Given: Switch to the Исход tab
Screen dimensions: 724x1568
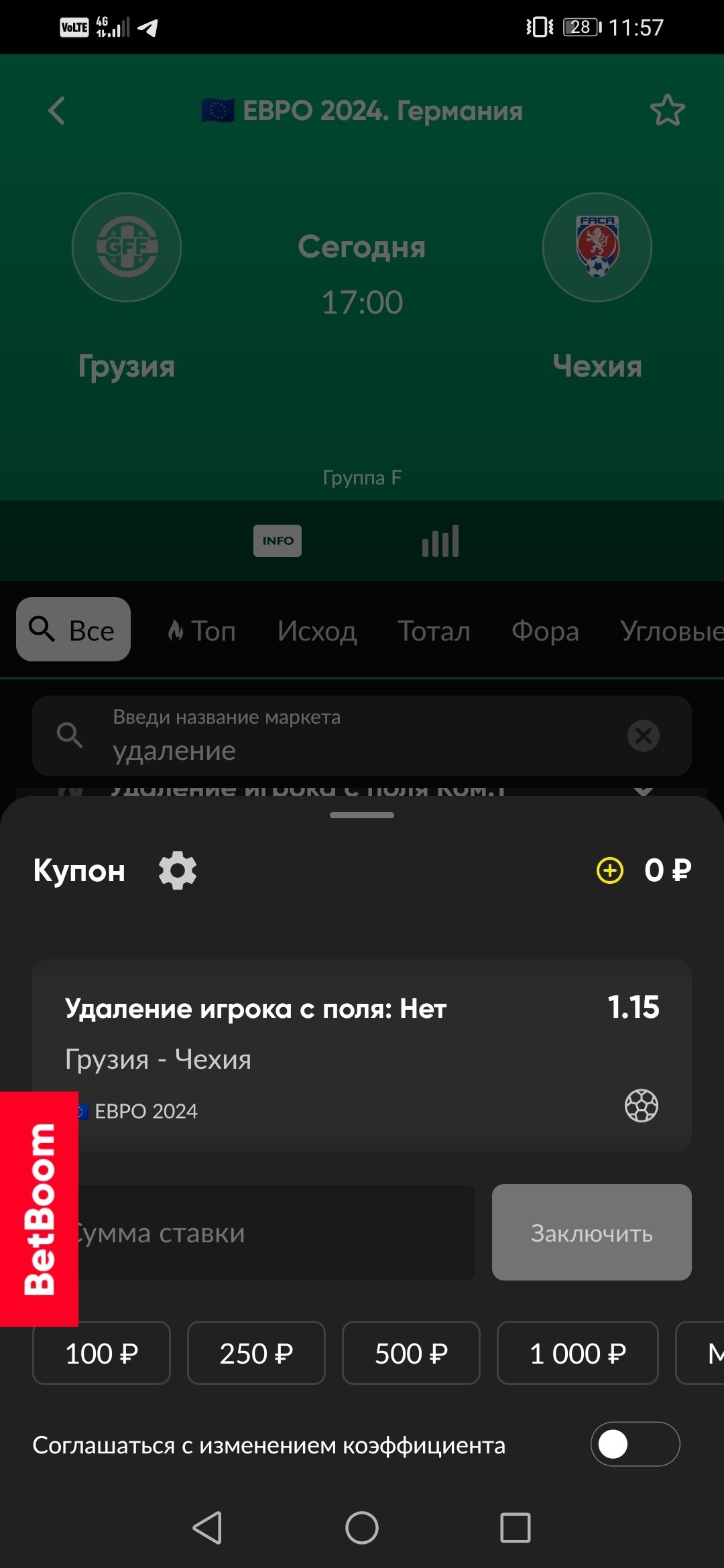Looking at the screenshot, I should [317, 631].
